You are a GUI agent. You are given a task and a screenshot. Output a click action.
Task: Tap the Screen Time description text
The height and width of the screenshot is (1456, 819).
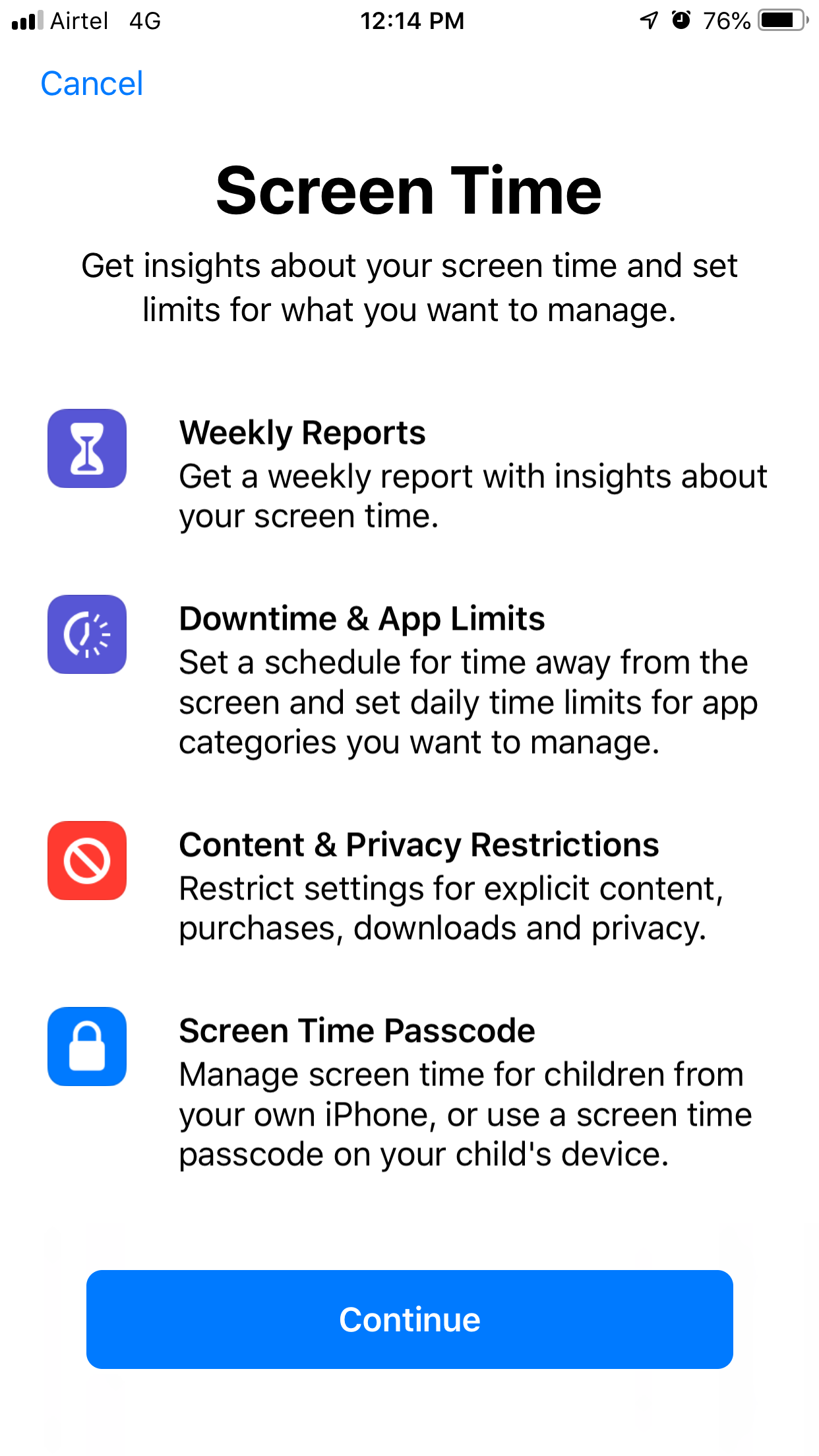point(409,287)
